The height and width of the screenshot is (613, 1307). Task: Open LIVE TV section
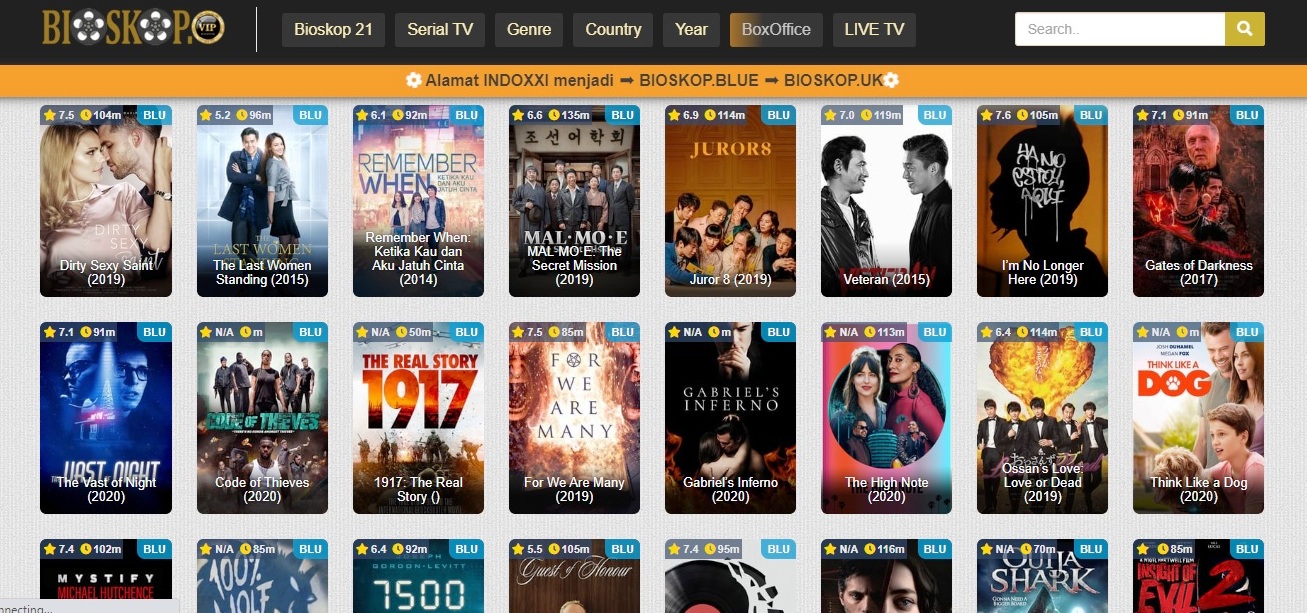click(x=874, y=29)
